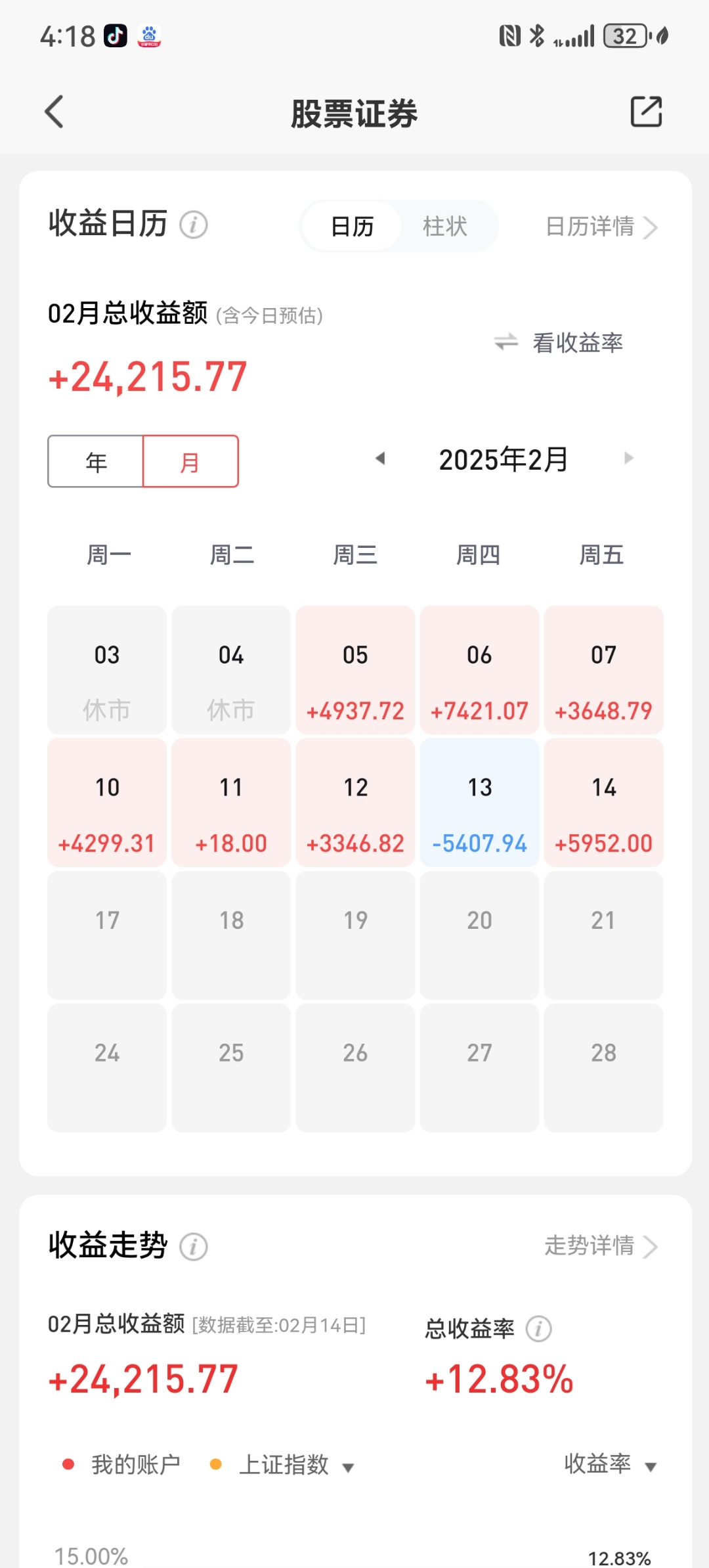This screenshot has height=1568, width=709.
Task: Tap the back arrow to exit 股票证券
Action: [x=54, y=112]
